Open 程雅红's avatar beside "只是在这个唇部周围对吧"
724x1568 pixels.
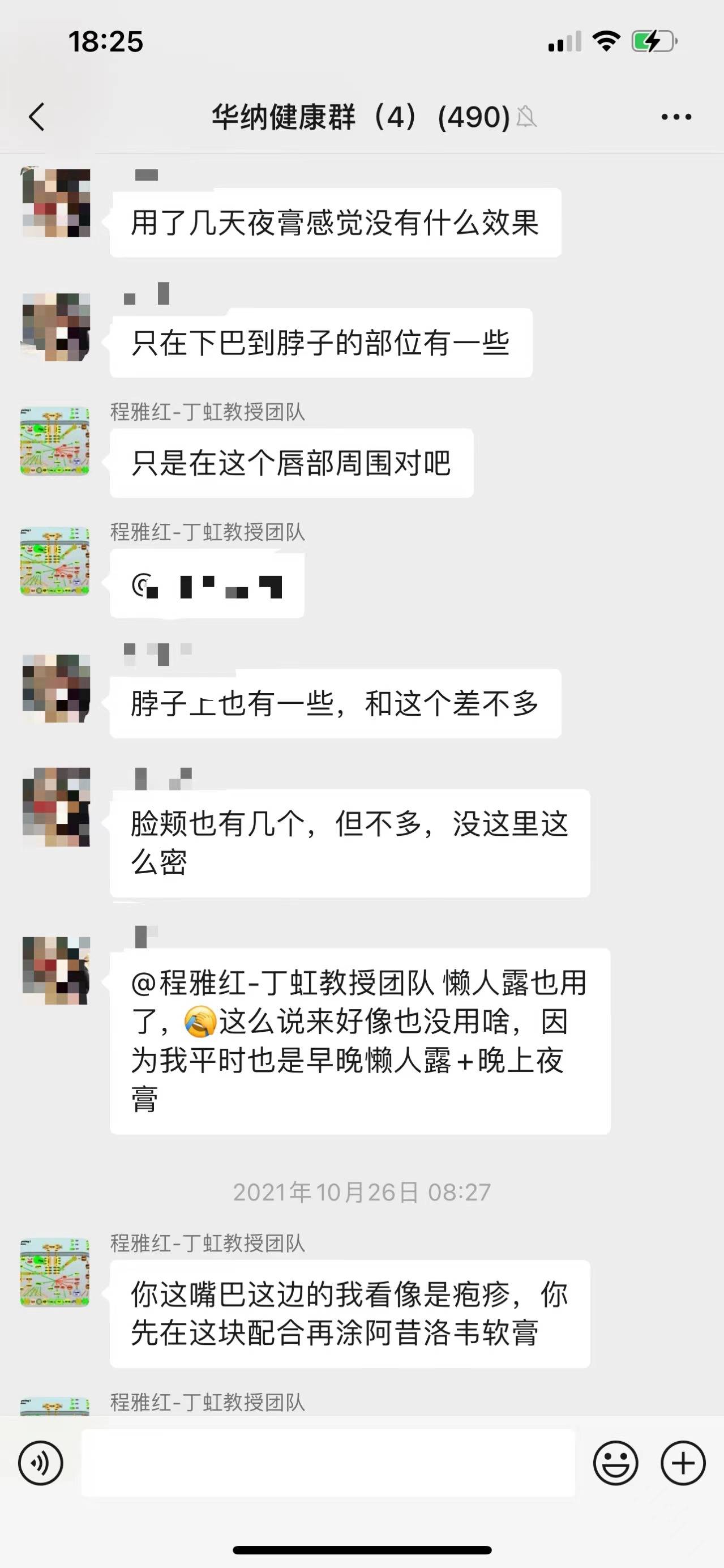(55, 441)
